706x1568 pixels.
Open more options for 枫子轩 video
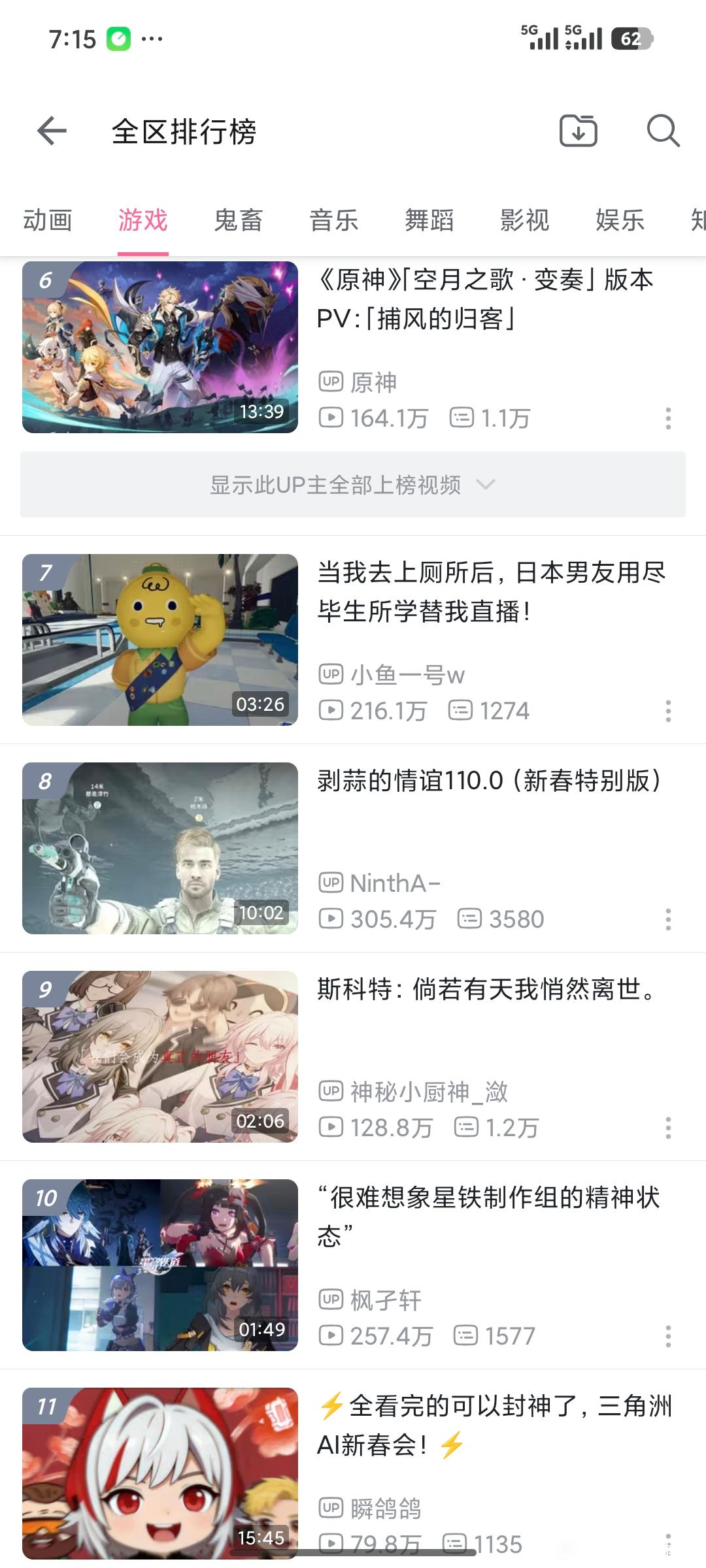pos(668,1336)
